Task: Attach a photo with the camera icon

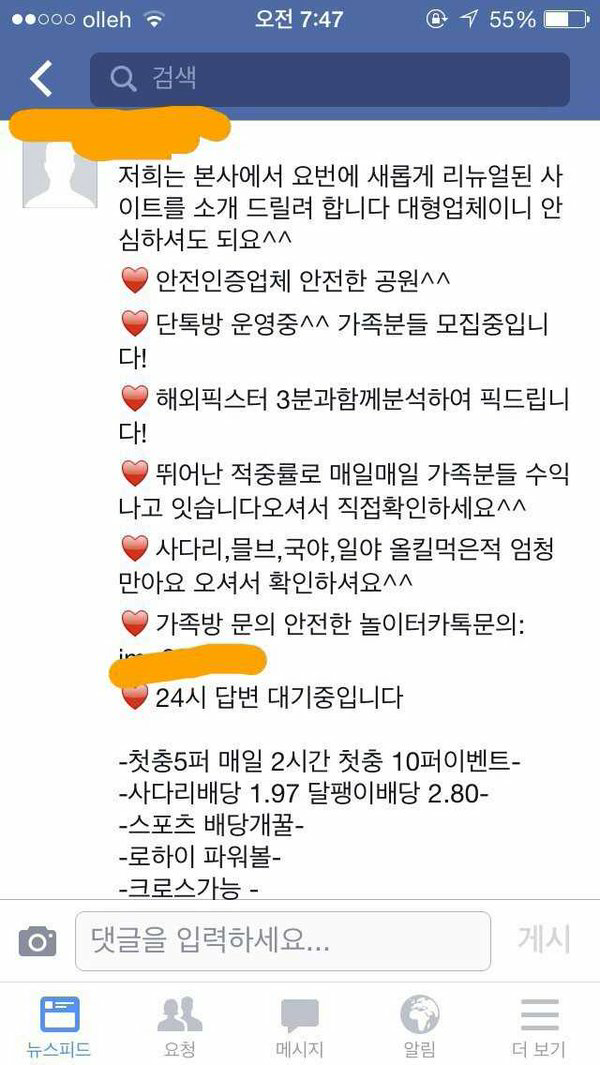Action: tap(38, 940)
